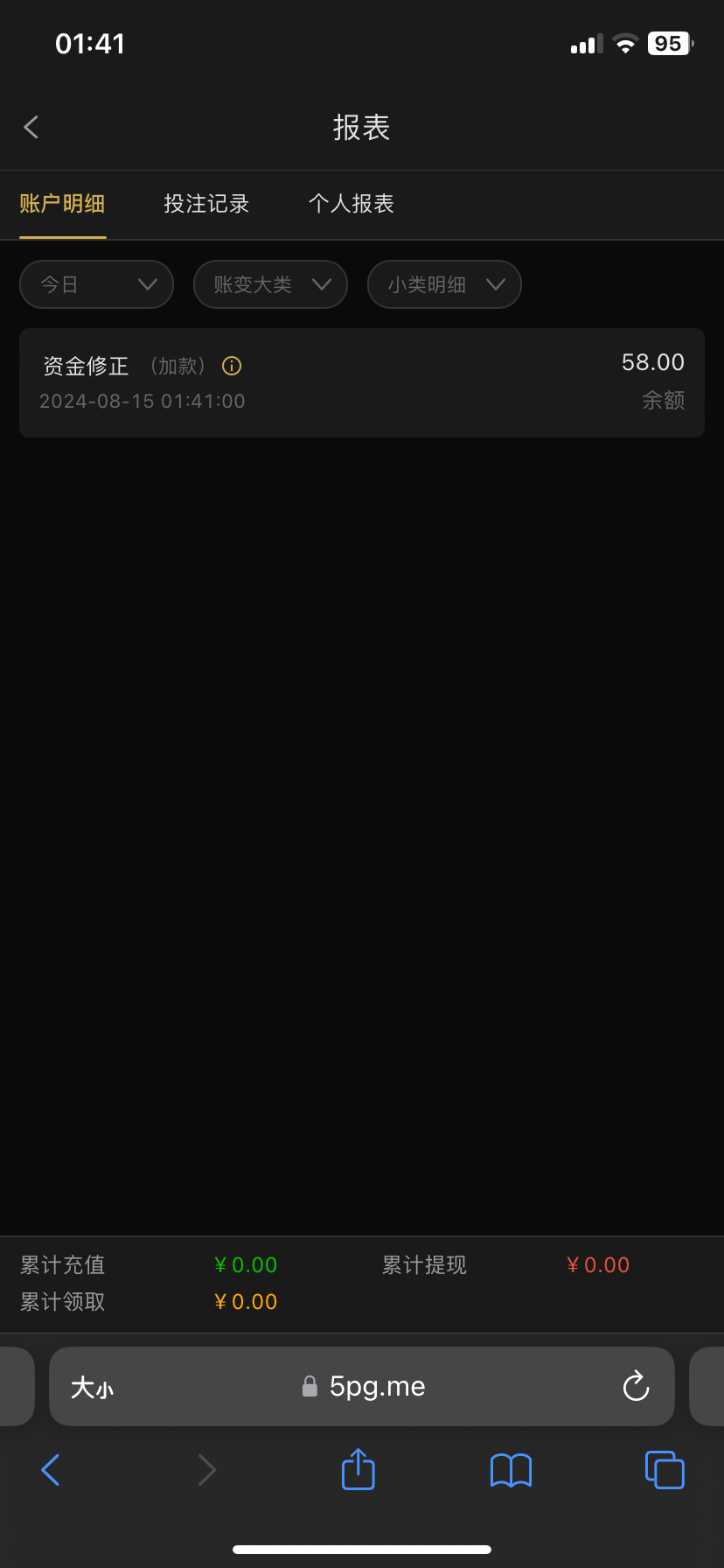
Task: Go back in Safari browser history
Action: pyautogui.click(x=51, y=1470)
